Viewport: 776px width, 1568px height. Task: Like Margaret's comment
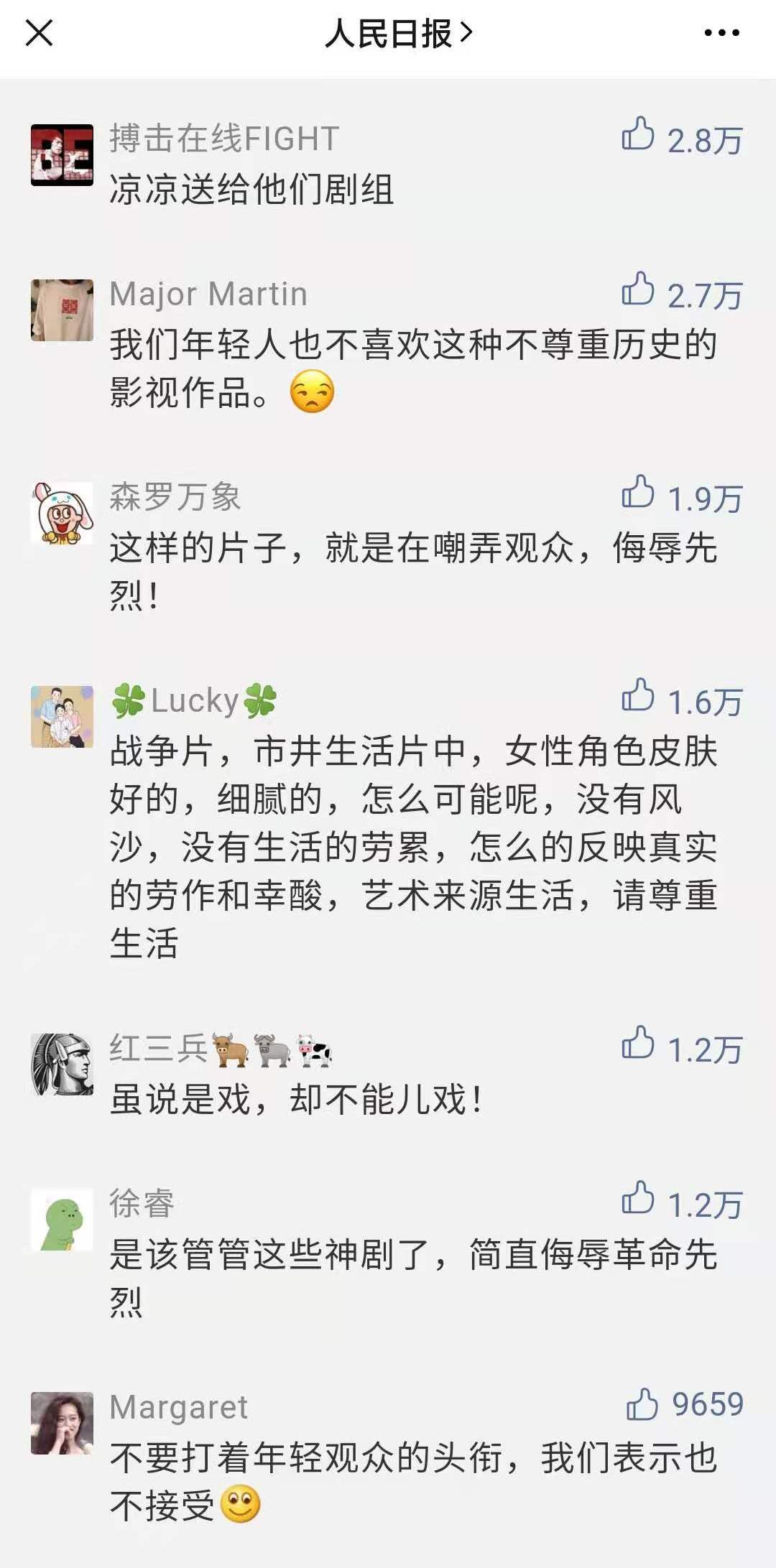pos(642,1404)
